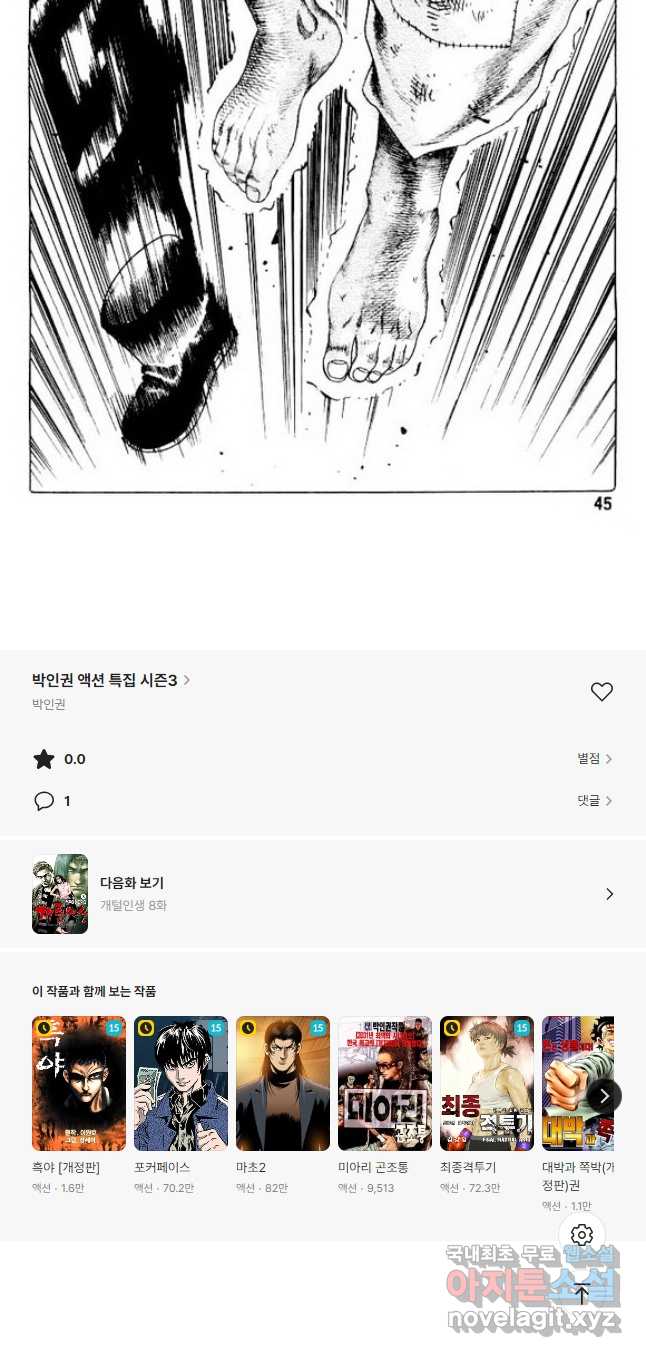
Task: Open the viewer settings gear
Action: [582, 1235]
